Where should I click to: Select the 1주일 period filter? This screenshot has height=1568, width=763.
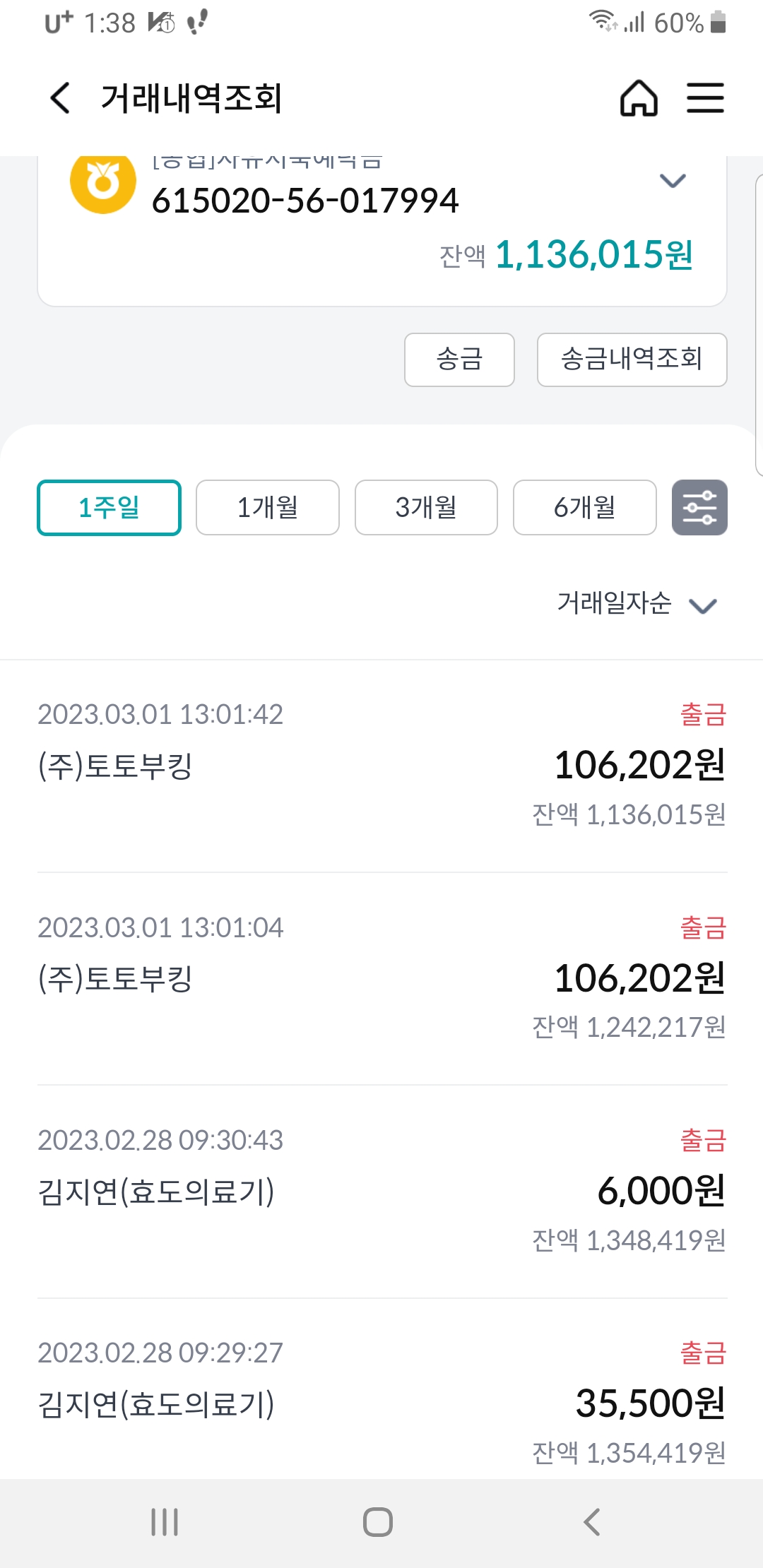coord(109,507)
